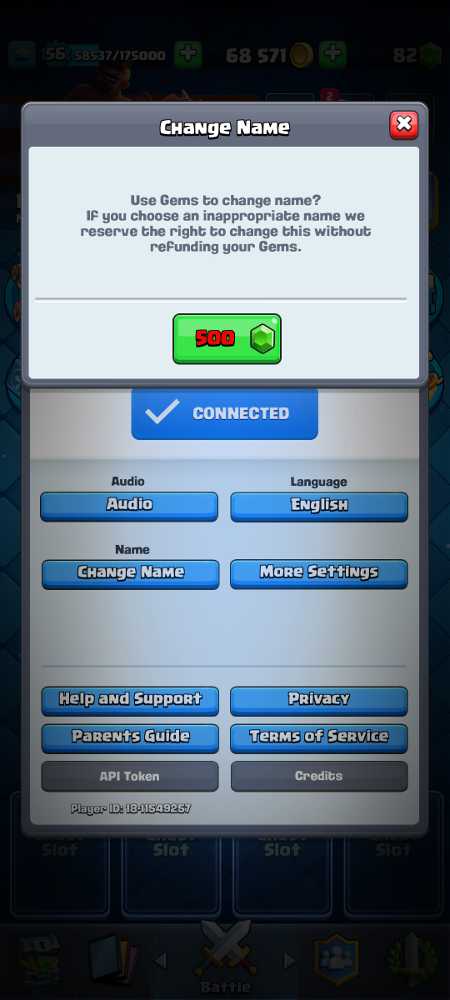
Task: Open Help and Support
Action: (x=130, y=700)
